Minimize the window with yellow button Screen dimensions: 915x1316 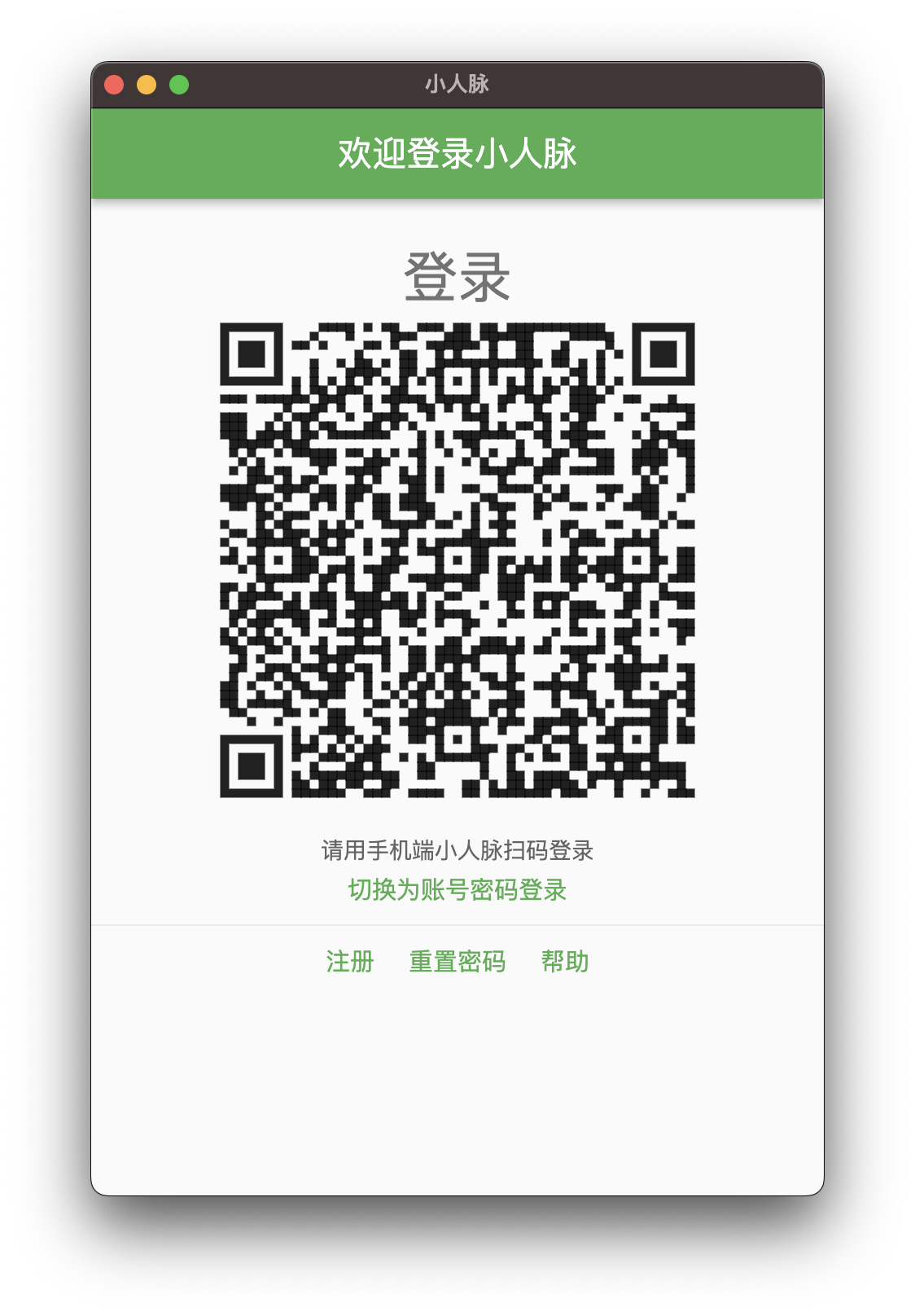pyautogui.click(x=147, y=85)
